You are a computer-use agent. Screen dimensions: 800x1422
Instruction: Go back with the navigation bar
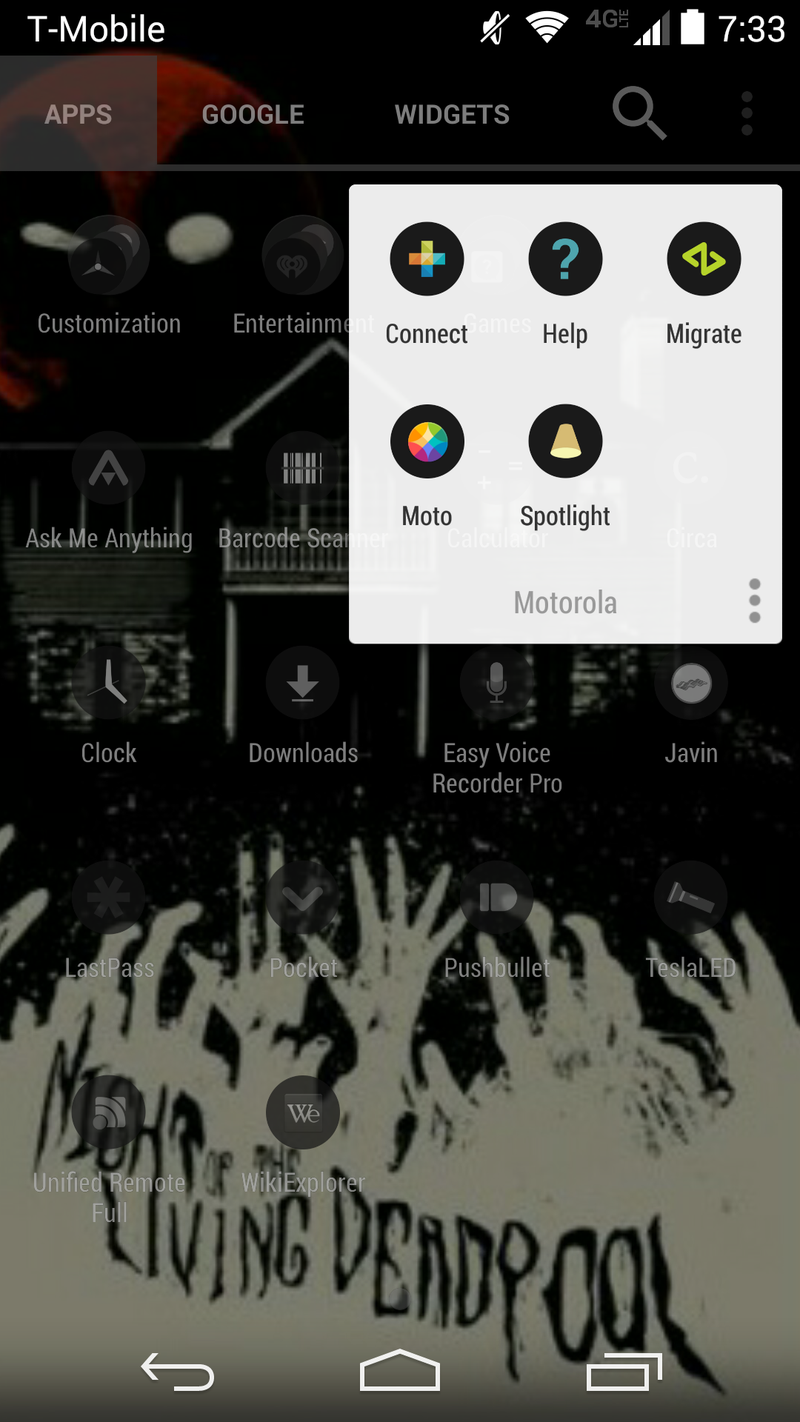[x=177, y=1371]
